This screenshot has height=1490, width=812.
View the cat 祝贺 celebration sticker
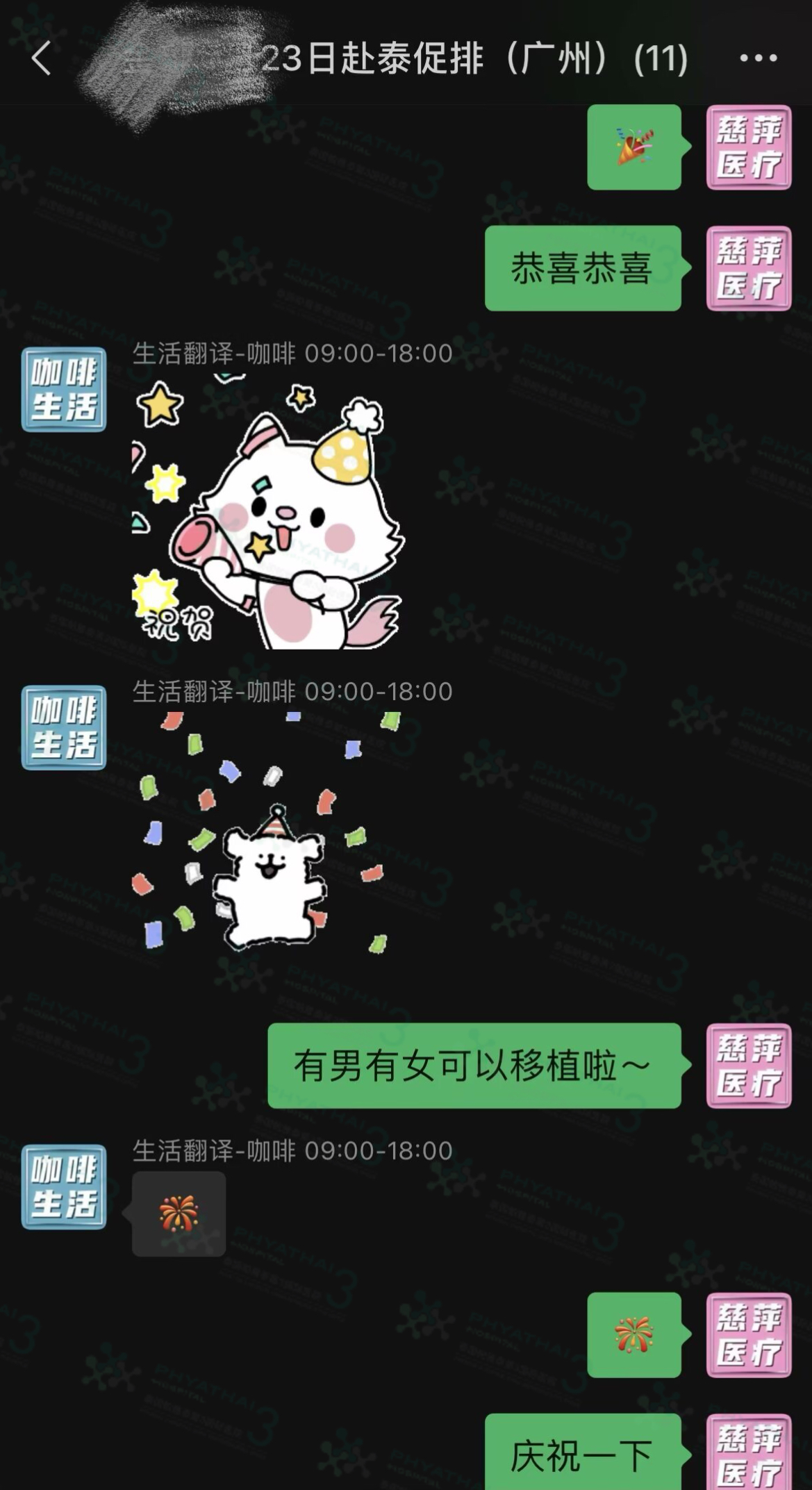pyautogui.click(x=267, y=511)
